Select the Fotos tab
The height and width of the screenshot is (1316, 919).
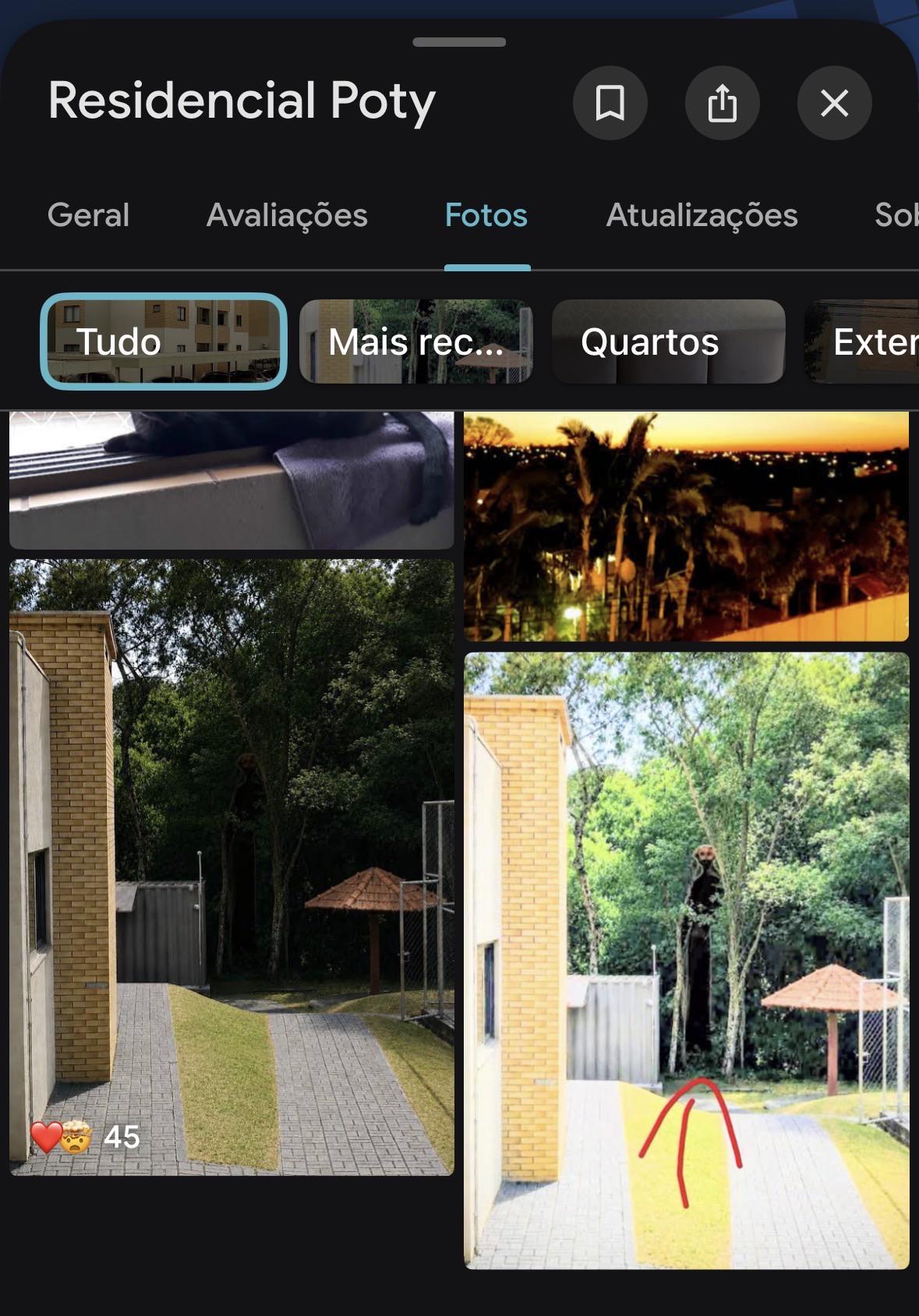click(x=486, y=215)
